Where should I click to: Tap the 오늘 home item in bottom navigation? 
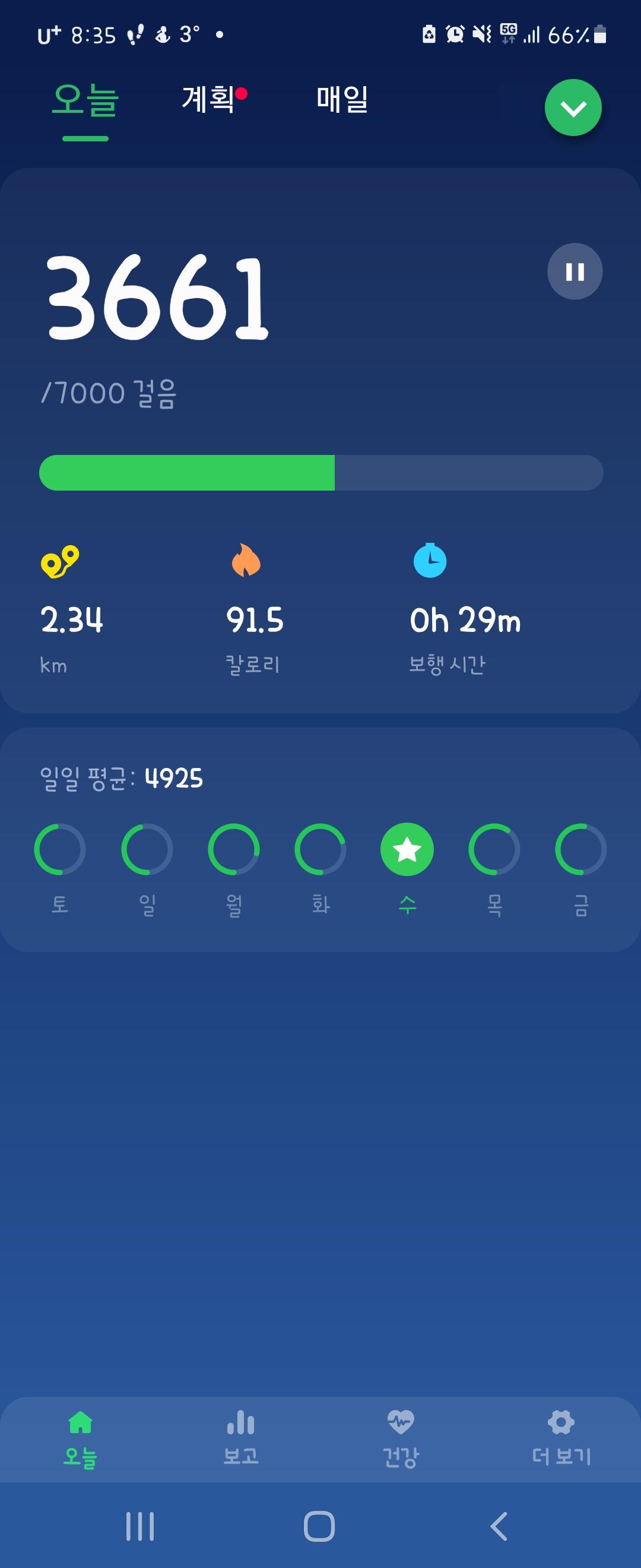(80, 1439)
